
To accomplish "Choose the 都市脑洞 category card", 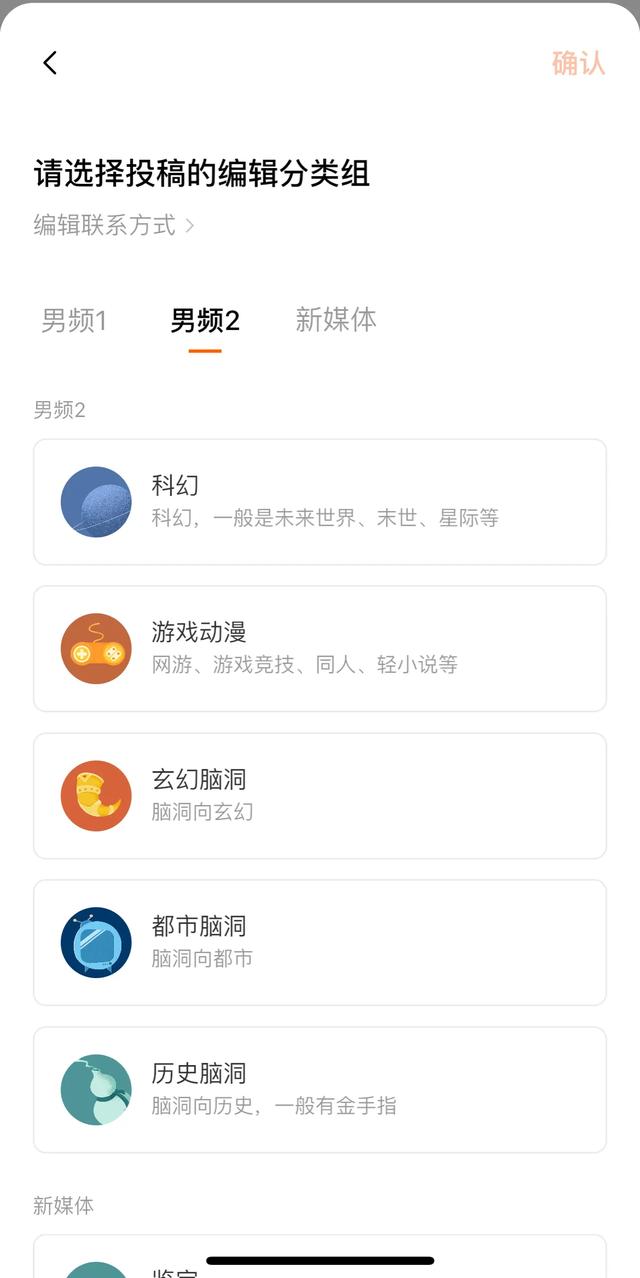I will tap(320, 943).
